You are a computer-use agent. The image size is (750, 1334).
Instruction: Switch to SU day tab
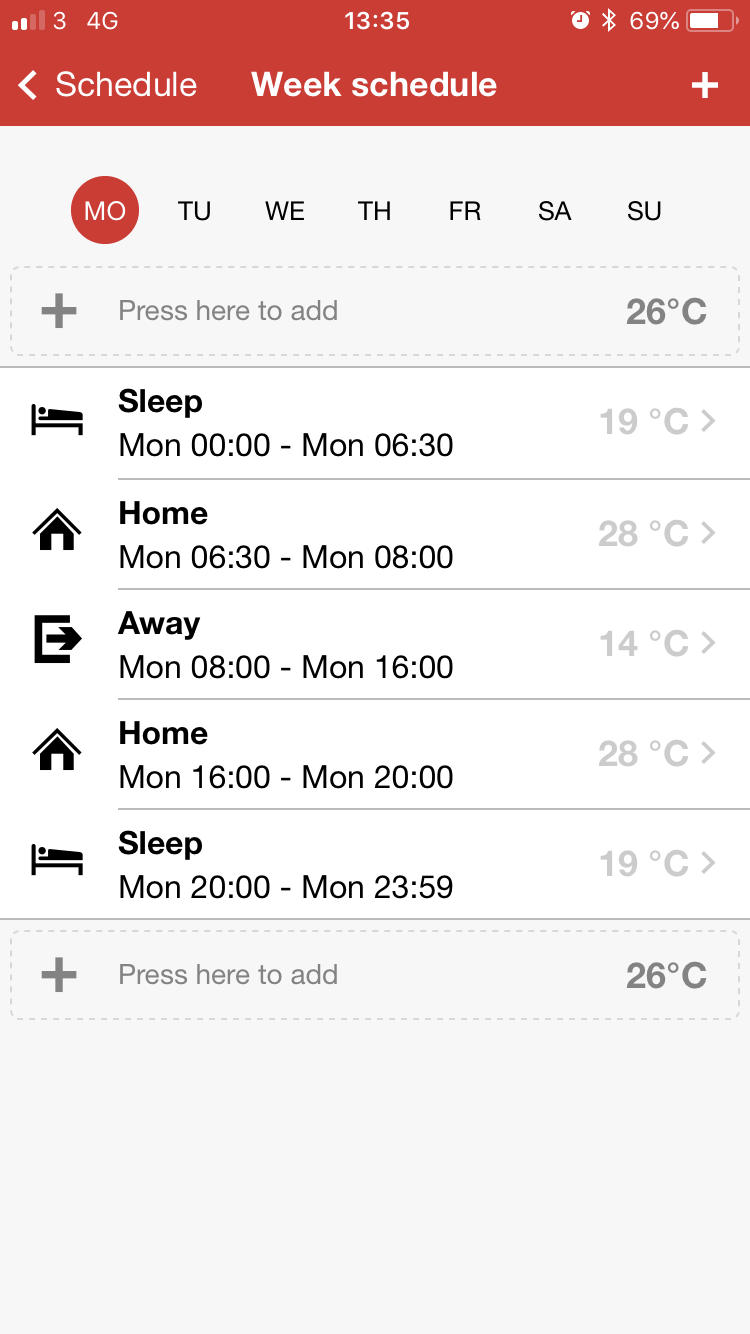pyautogui.click(x=645, y=211)
